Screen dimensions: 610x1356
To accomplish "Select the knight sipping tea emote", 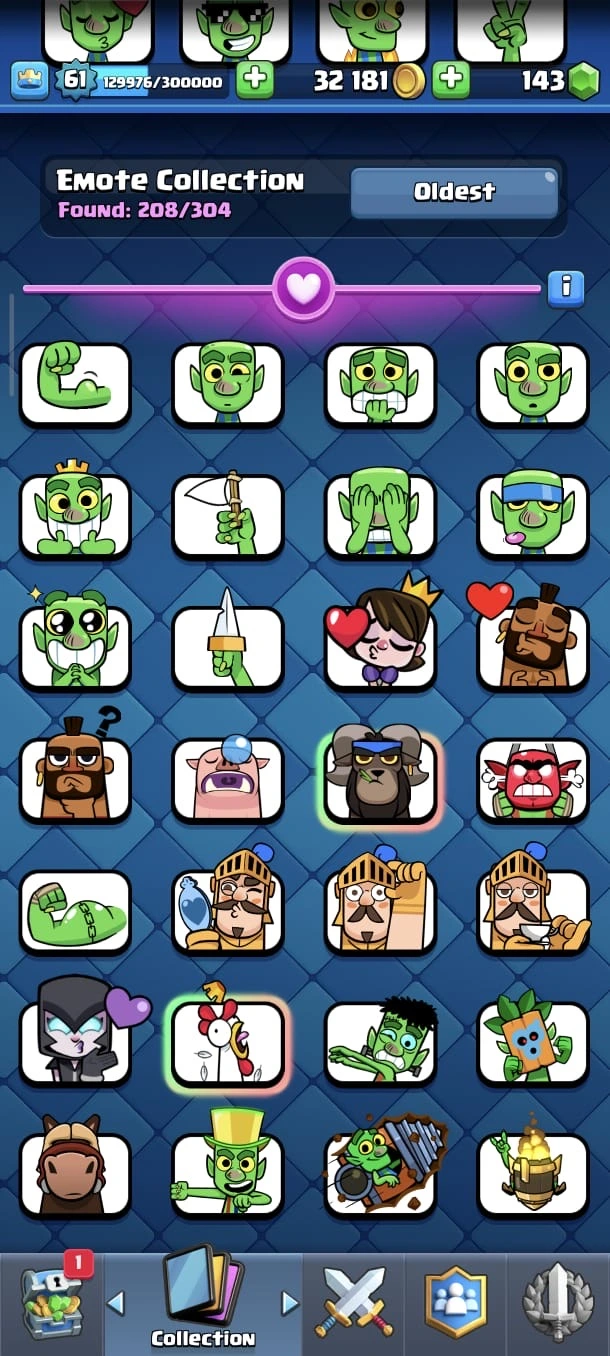I will pyautogui.click(x=532, y=910).
